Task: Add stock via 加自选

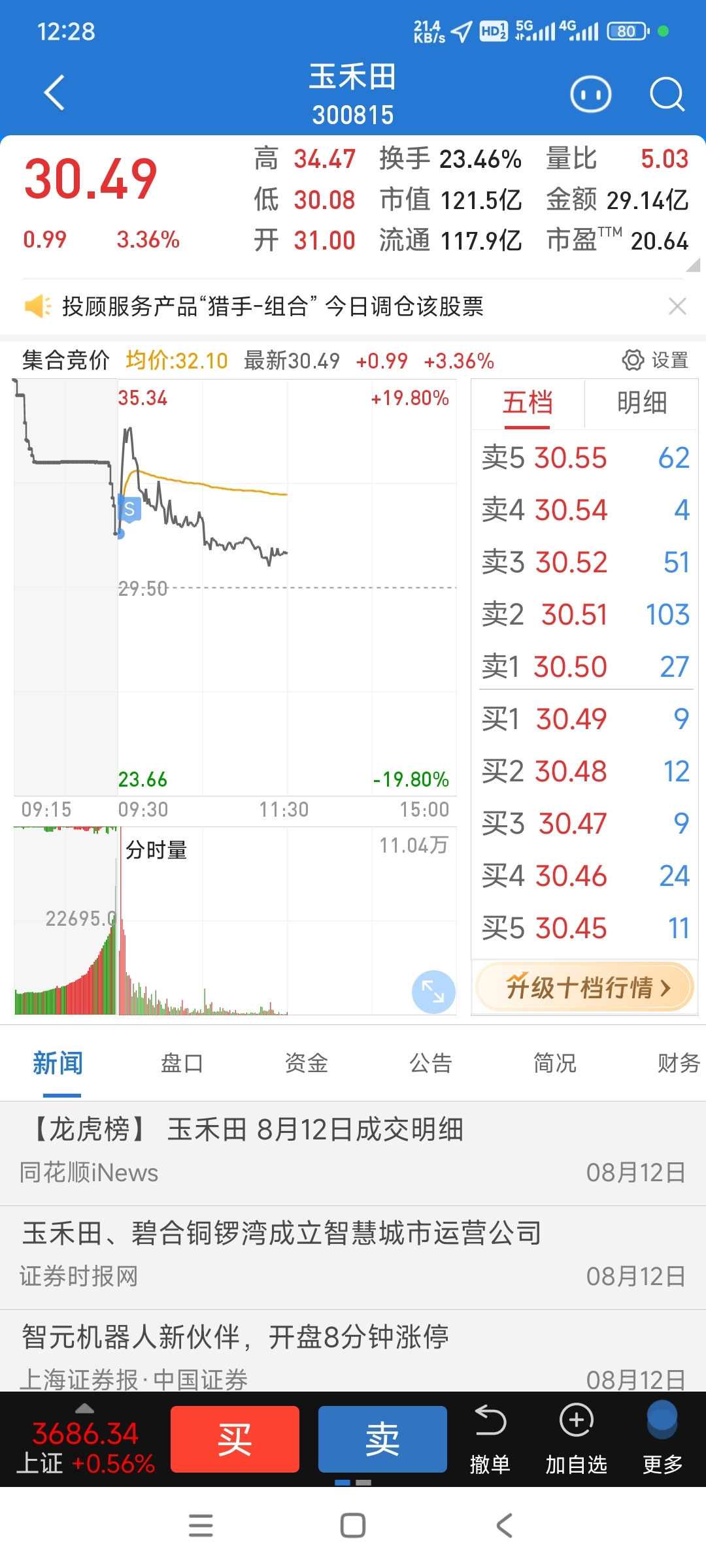Action: (577, 1439)
